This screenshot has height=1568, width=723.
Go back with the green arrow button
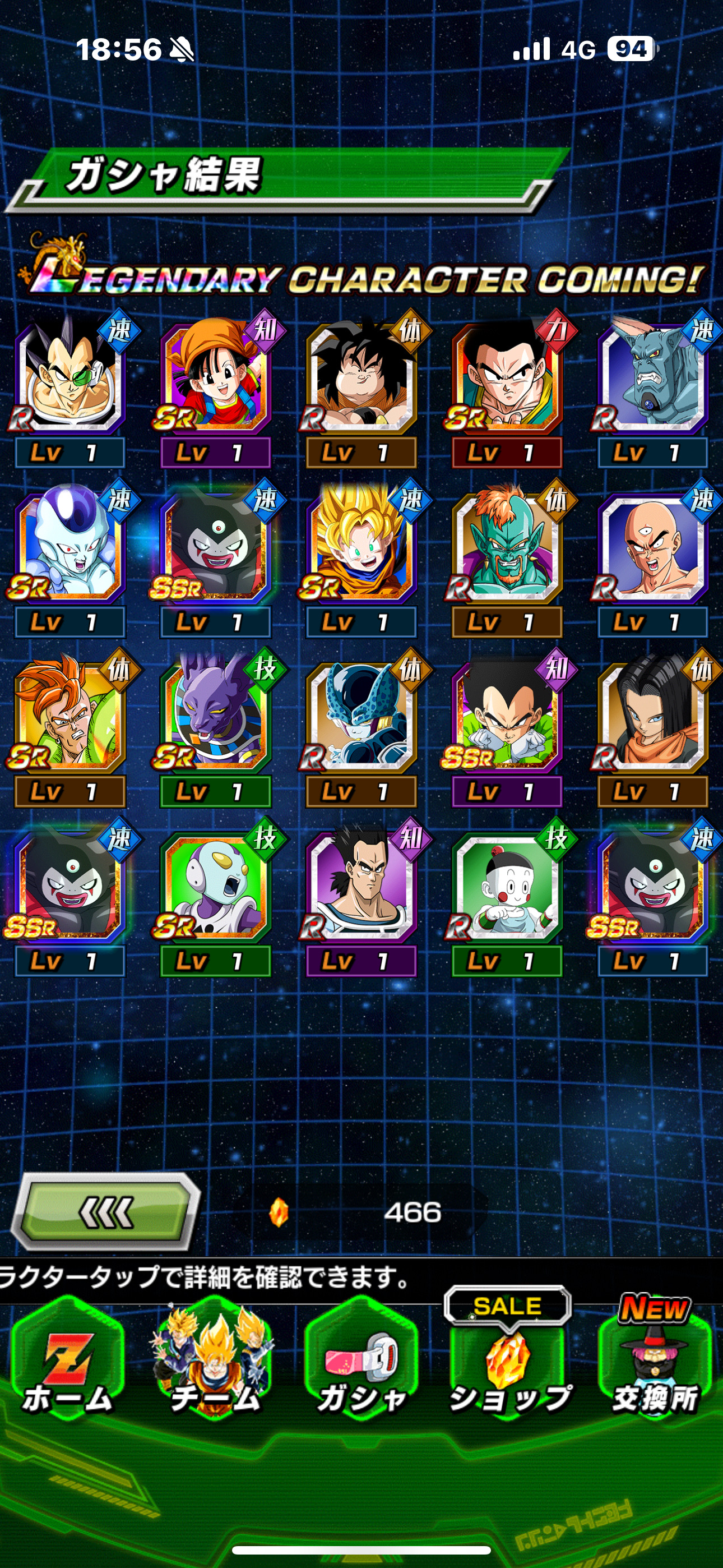pos(106,1212)
